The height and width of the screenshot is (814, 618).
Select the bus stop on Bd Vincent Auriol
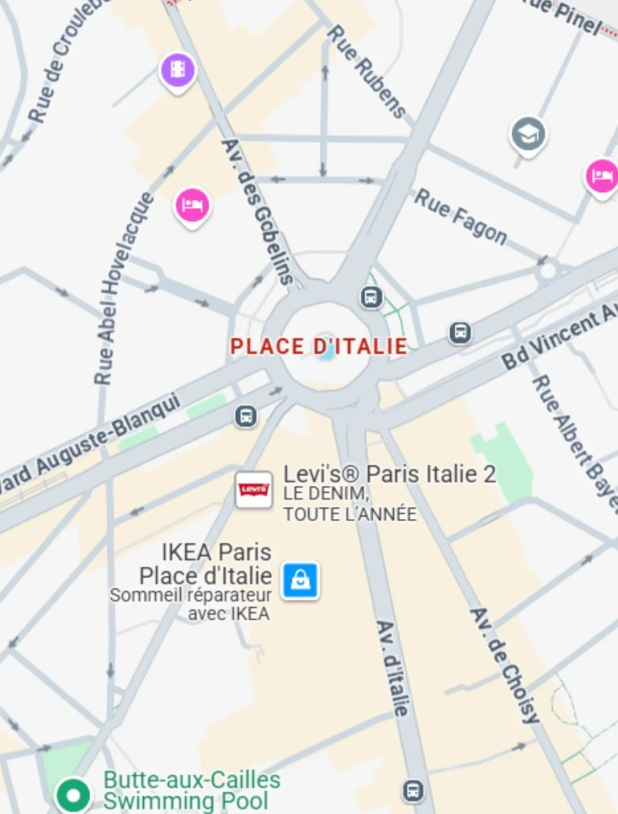[460, 332]
